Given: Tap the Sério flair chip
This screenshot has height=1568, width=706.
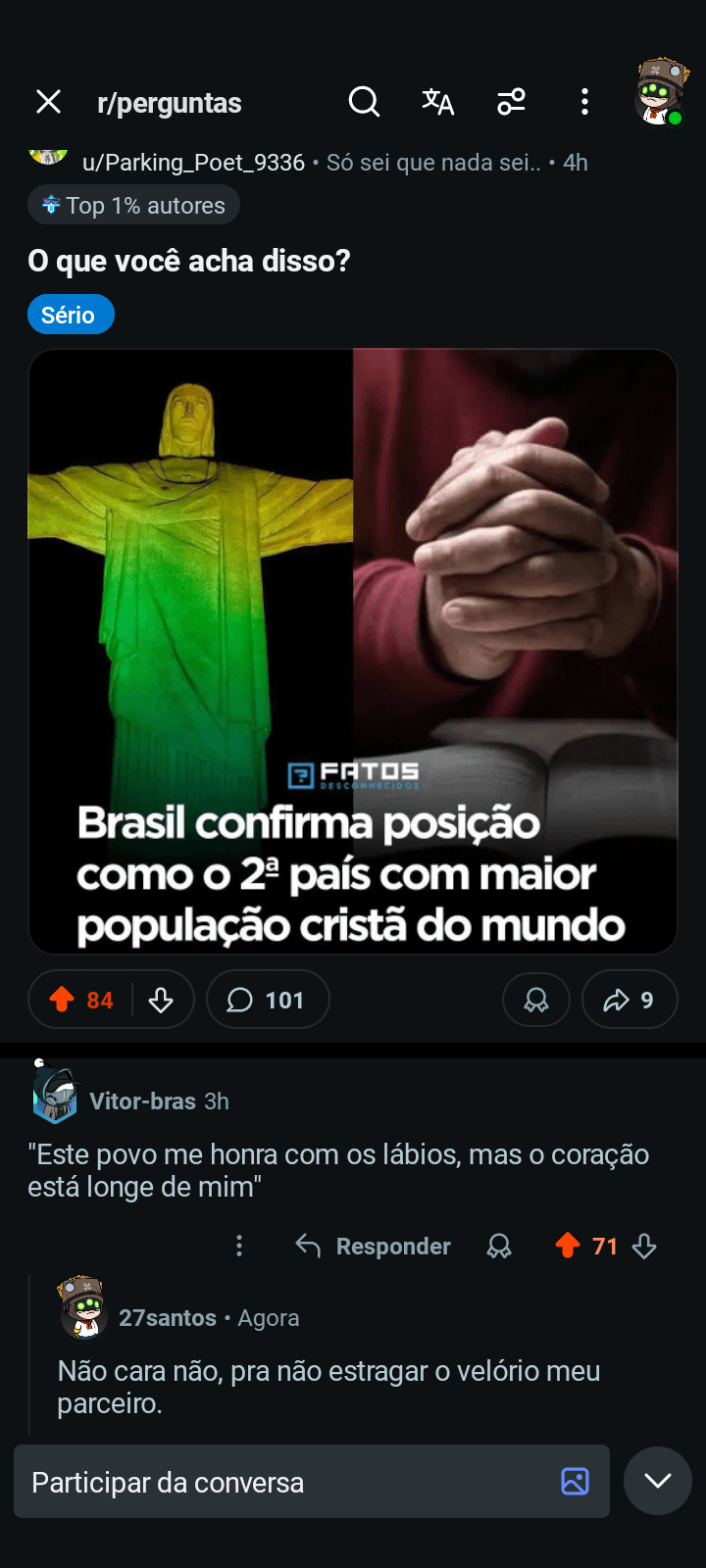Looking at the screenshot, I should pyautogui.click(x=70, y=315).
